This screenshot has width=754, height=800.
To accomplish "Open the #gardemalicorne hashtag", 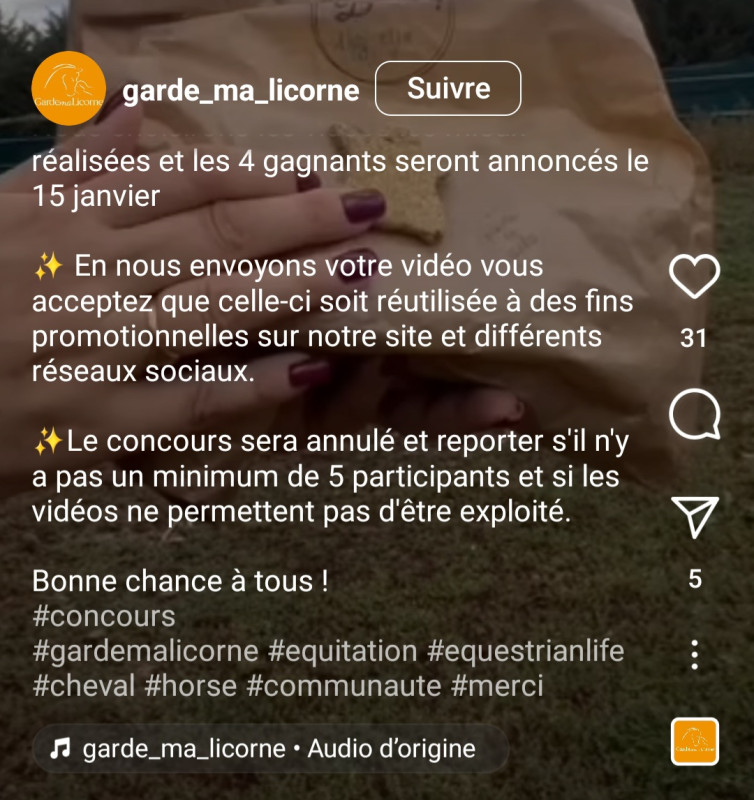I will (x=146, y=651).
